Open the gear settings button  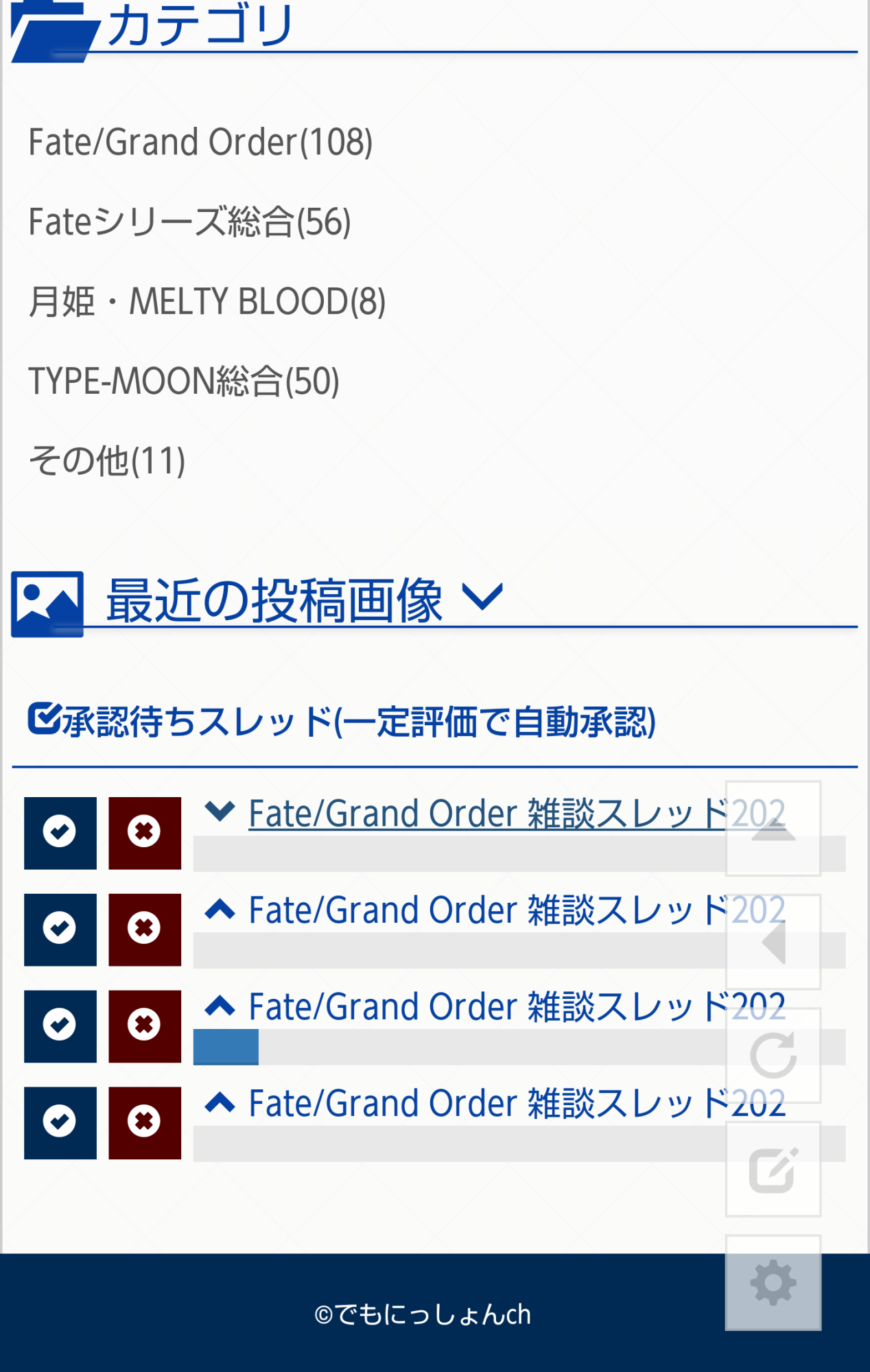coord(773,1282)
